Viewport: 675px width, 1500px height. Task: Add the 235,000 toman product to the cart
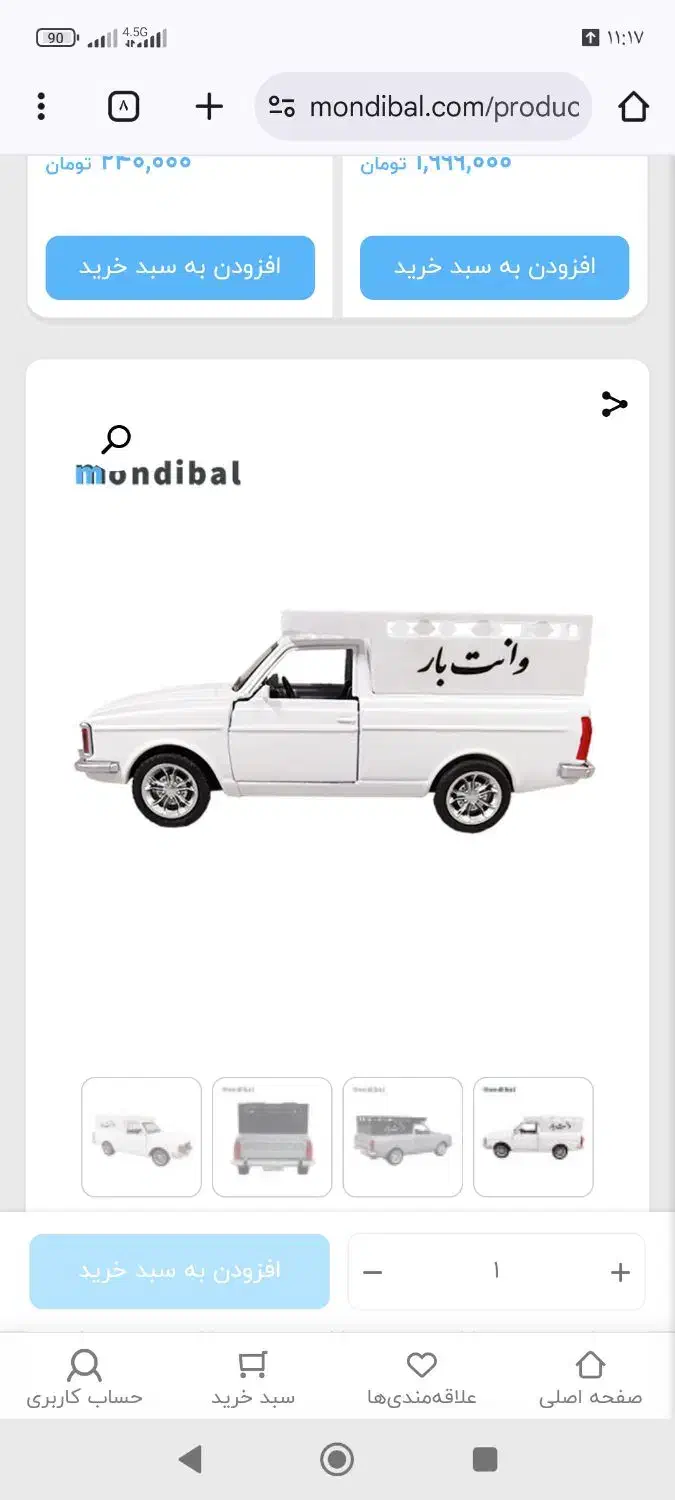pyautogui.click(x=180, y=267)
